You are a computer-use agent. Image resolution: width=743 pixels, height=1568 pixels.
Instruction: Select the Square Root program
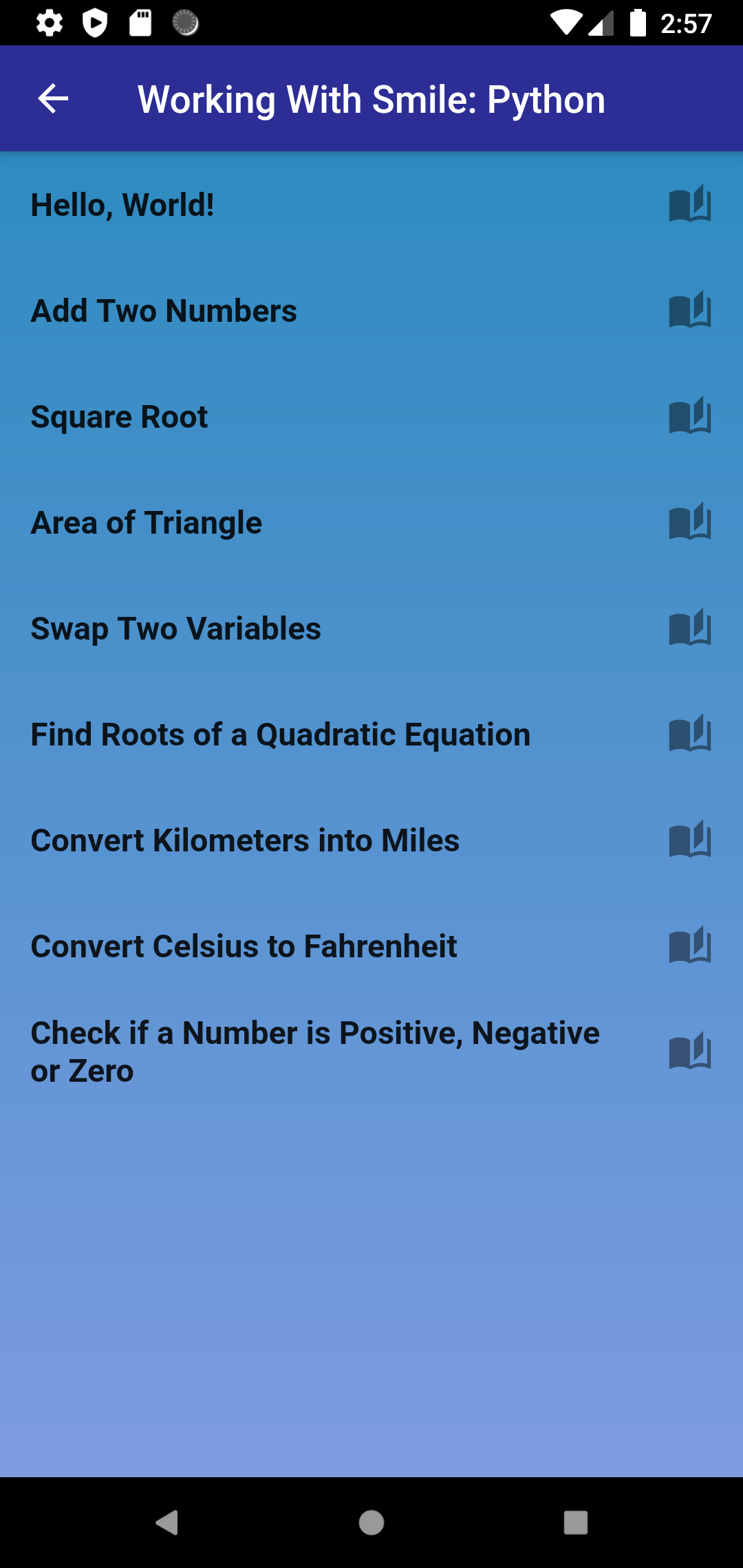pos(119,417)
